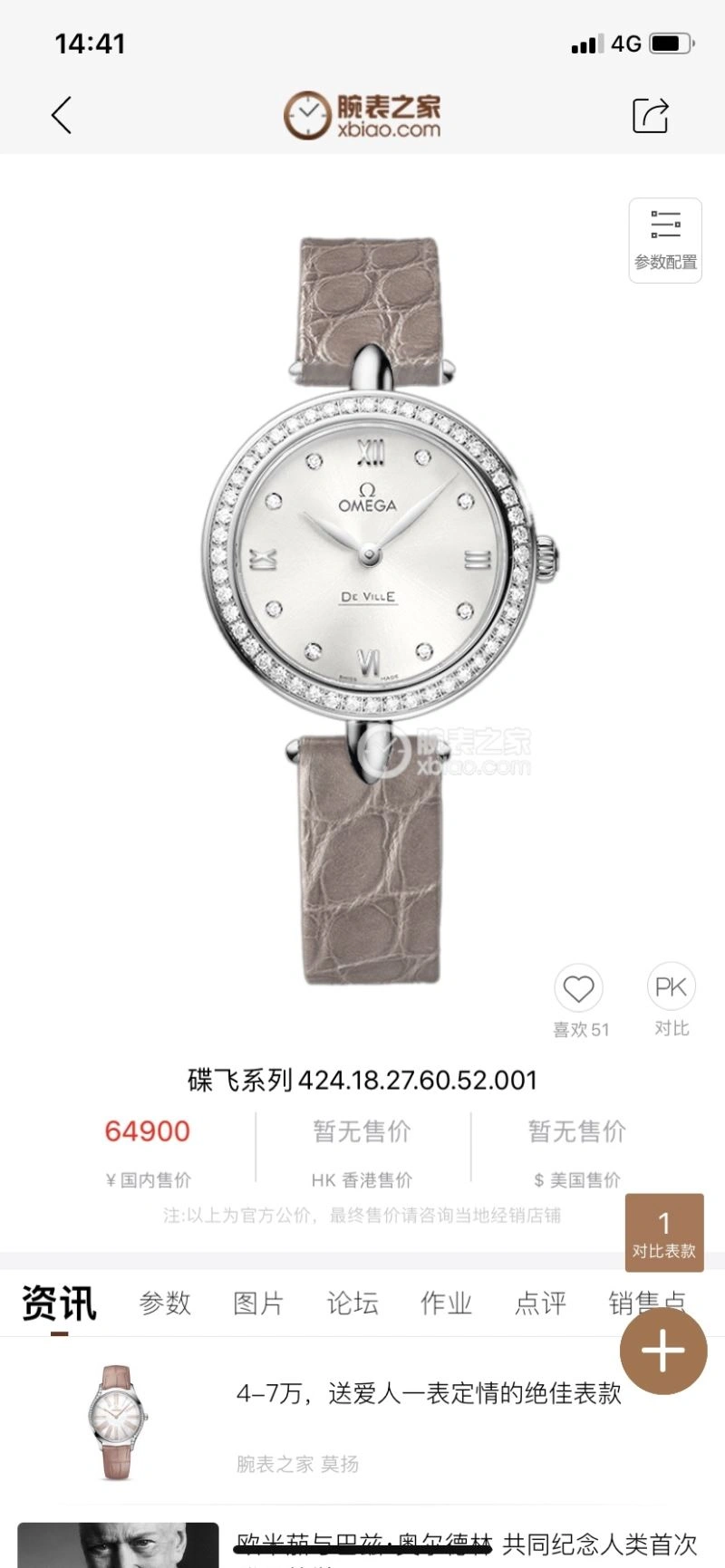Viewport: 725px width, 1568px height.
Task: Switch to the 图片 tab
Action: click(x=258, y=1303)
